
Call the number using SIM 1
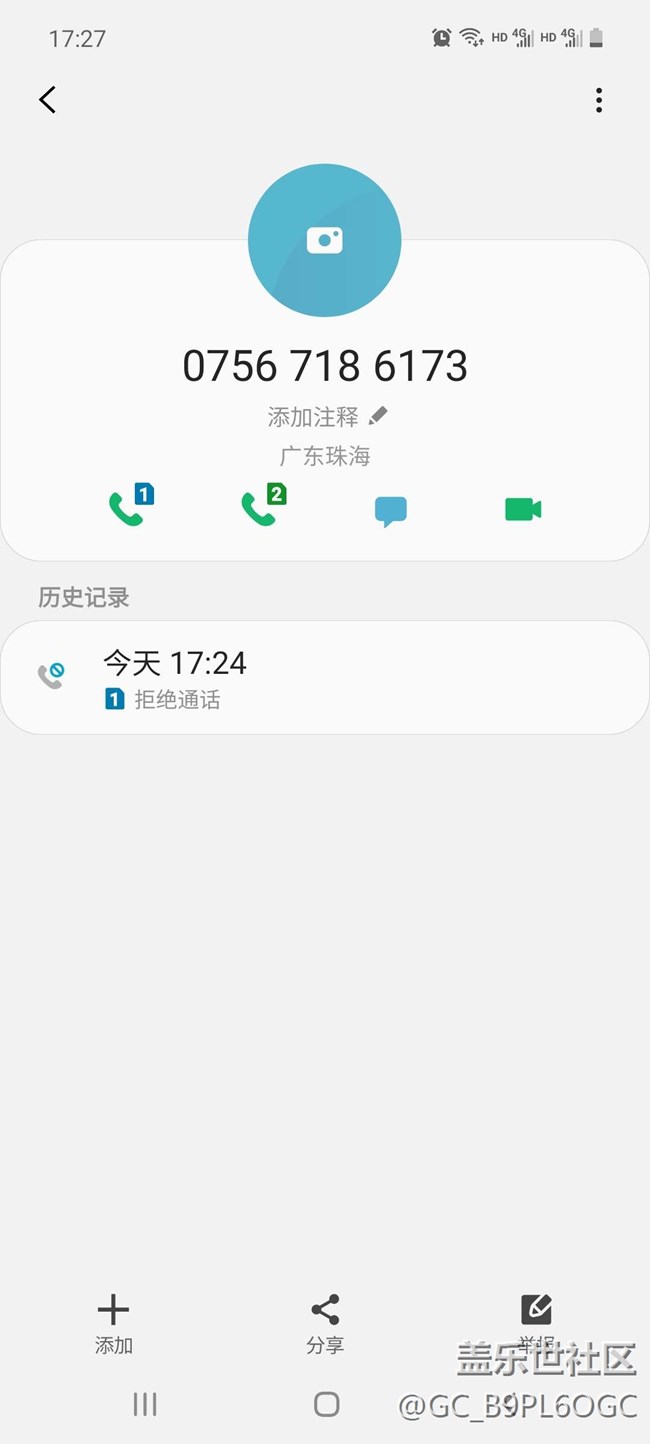pos(131,506)
